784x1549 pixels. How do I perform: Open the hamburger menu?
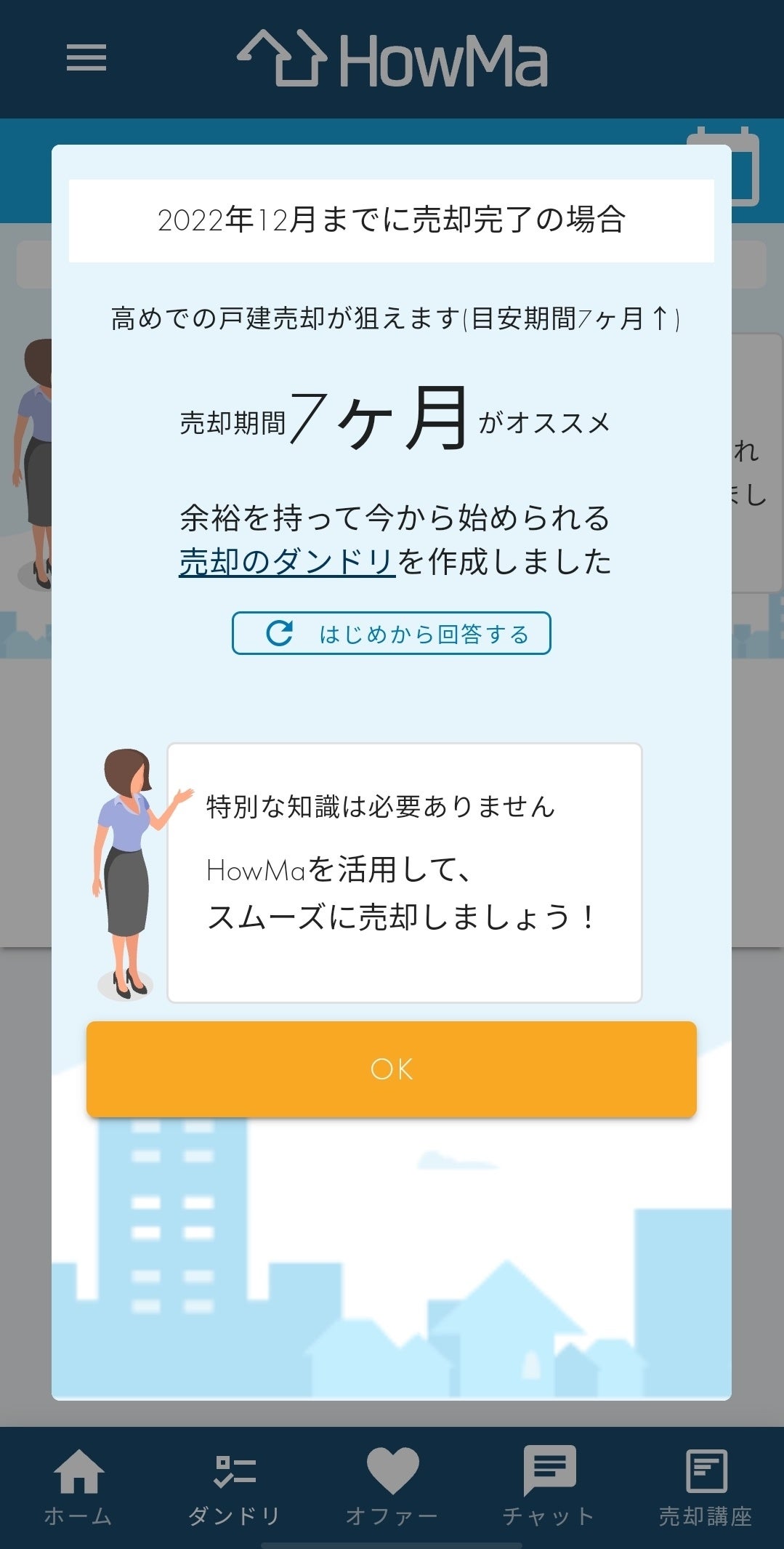[x=86, y=57]
